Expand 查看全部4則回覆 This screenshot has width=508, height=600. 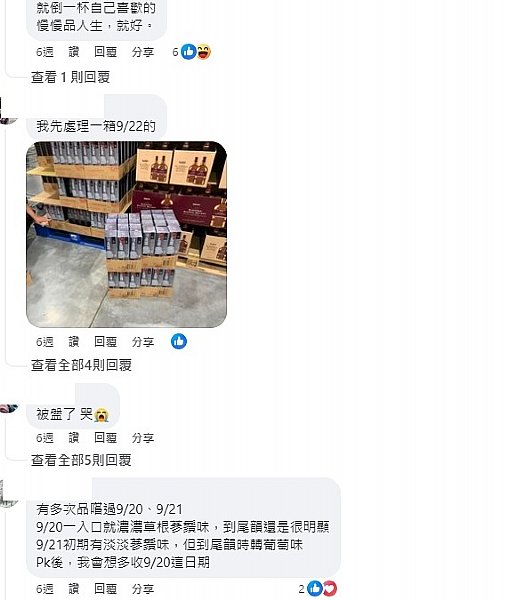(81, 365)
